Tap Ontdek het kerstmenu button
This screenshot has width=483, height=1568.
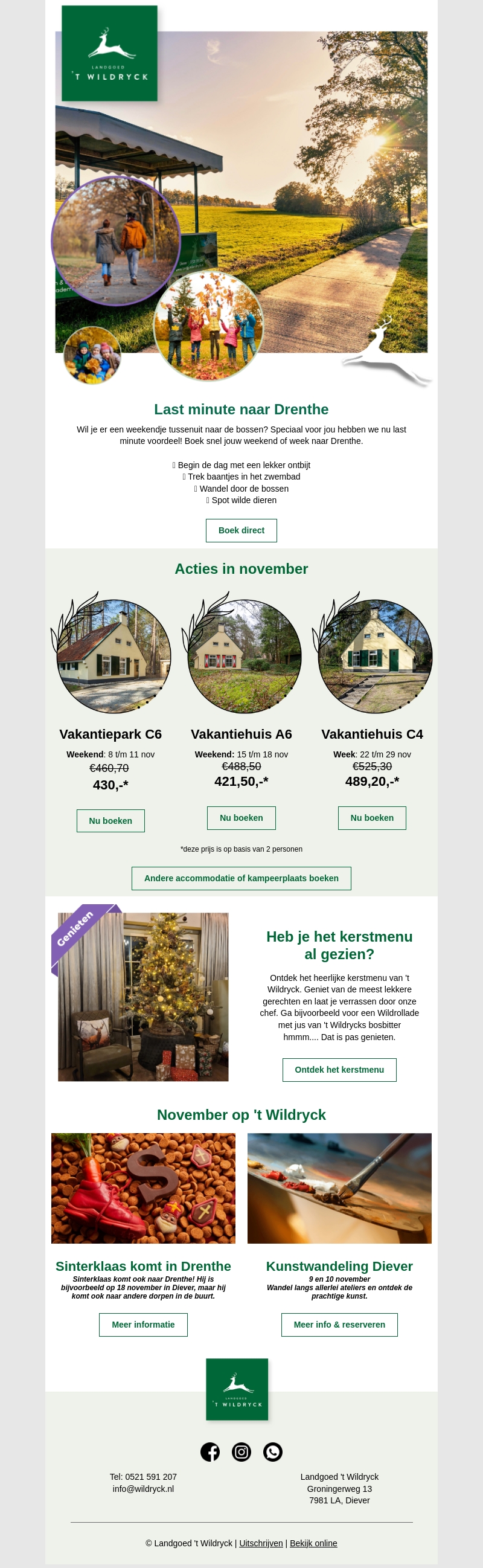coord(339,1070)
